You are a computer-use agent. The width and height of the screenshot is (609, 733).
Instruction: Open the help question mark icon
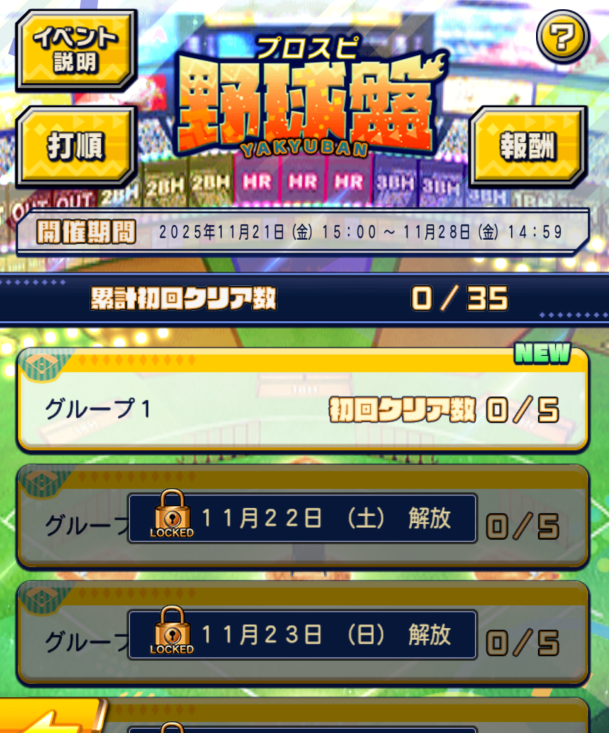564,39
